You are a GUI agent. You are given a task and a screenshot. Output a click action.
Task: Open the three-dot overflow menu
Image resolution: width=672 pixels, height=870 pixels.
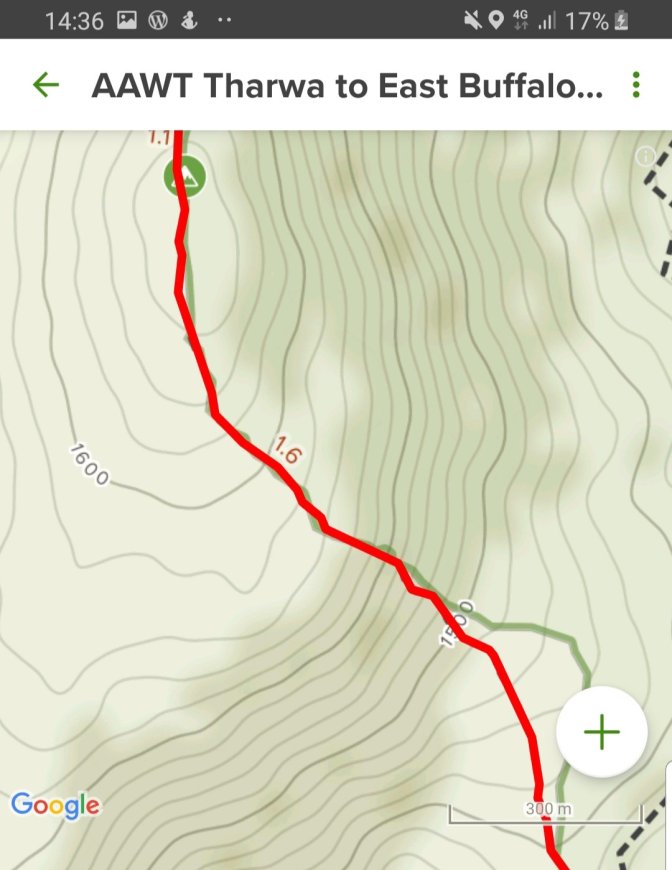click(636, 85)
